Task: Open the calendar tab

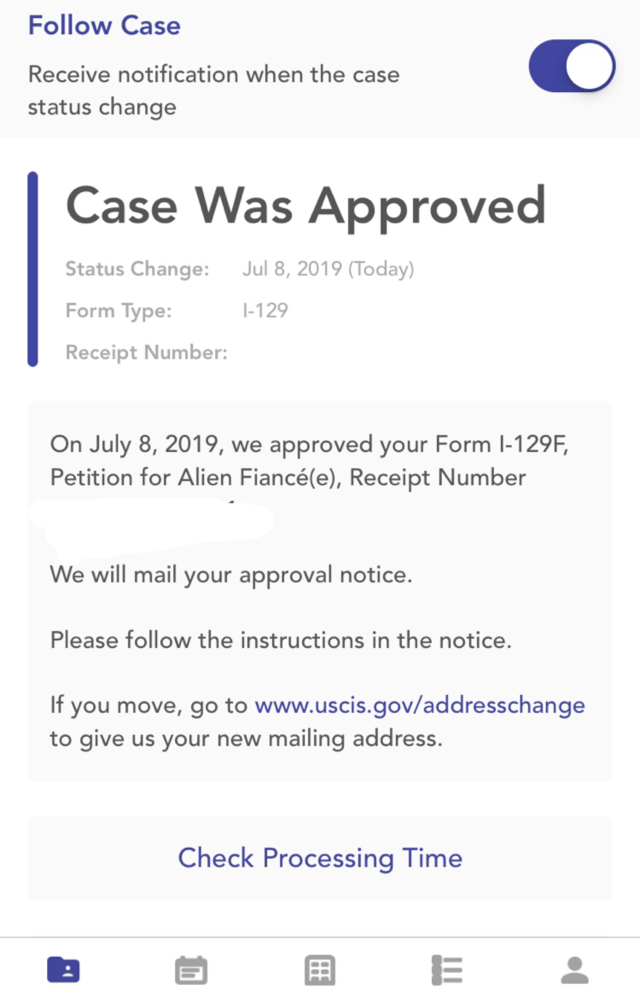Action: 191,968
